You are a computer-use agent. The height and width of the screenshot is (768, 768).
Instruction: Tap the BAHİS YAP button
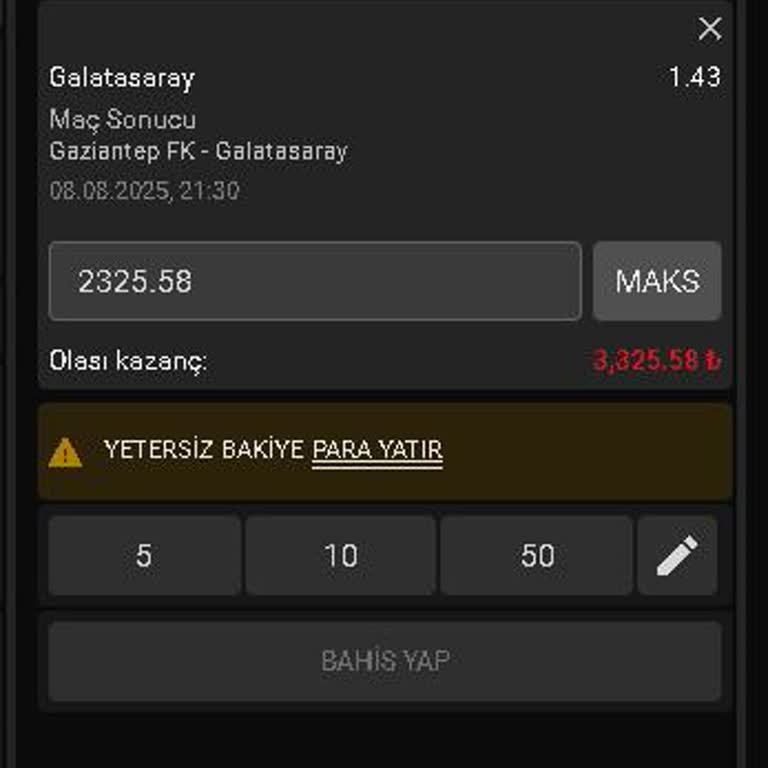click(384, 661)
